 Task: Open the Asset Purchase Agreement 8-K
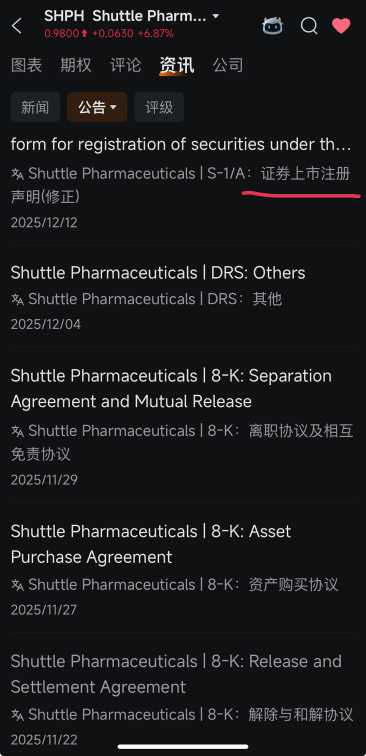pyautogui.click(x=183, y=570)
